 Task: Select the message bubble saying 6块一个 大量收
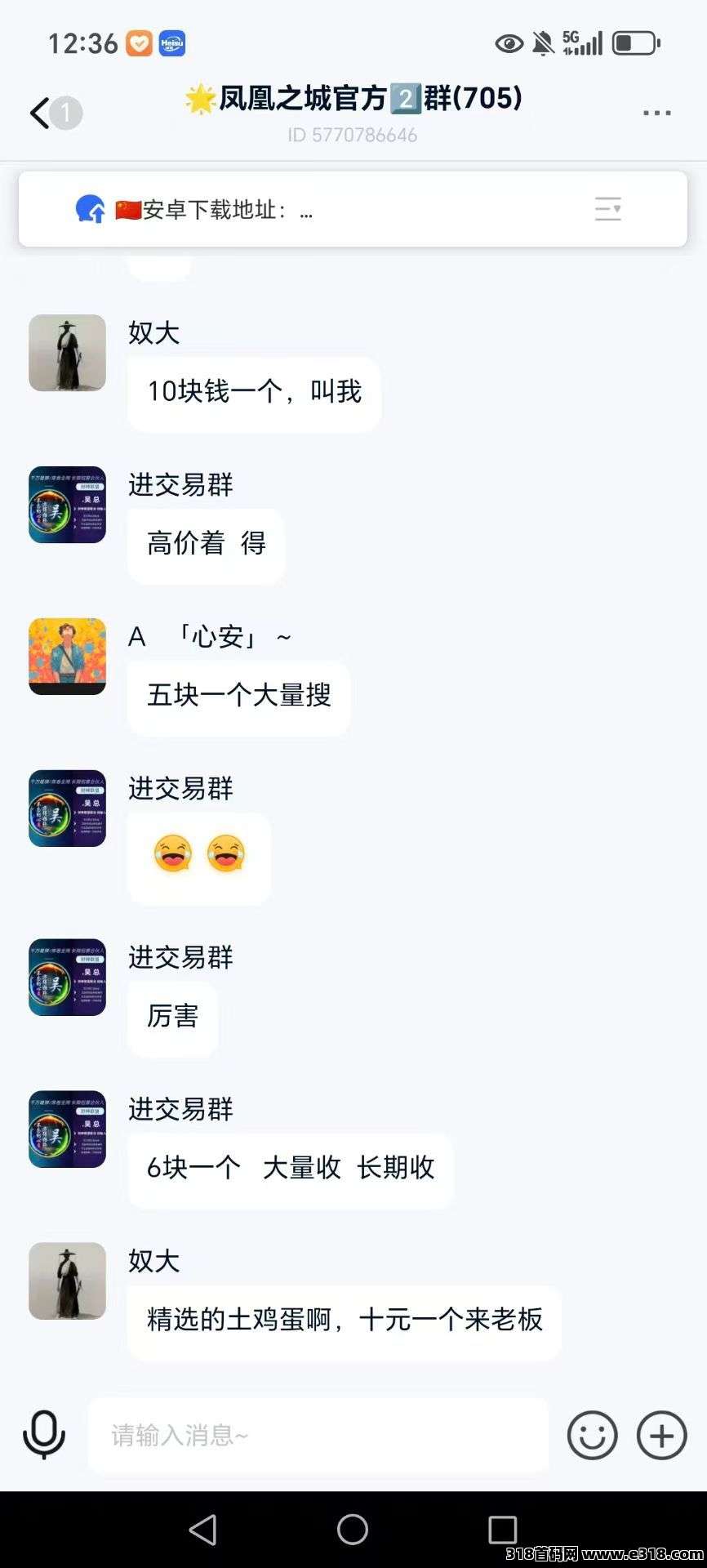point(290,1169)
